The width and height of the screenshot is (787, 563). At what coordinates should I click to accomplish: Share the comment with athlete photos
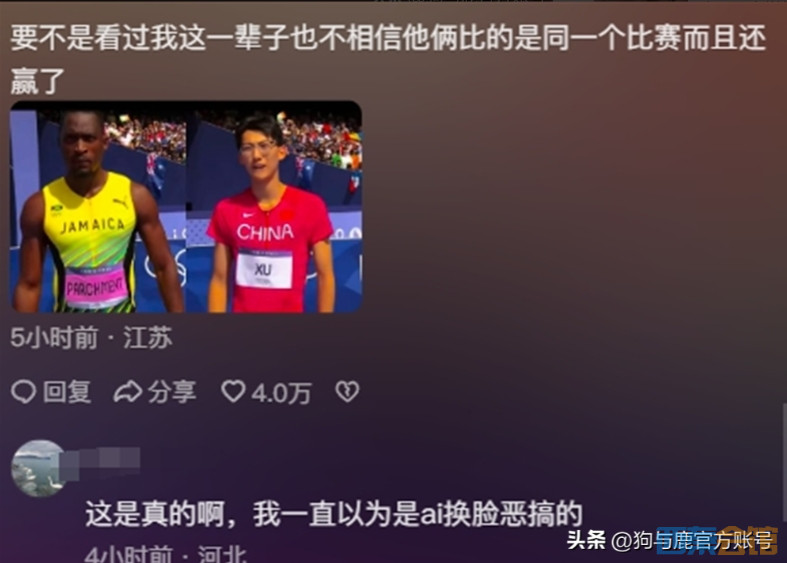pyautogui.click(x=155, y=392)
